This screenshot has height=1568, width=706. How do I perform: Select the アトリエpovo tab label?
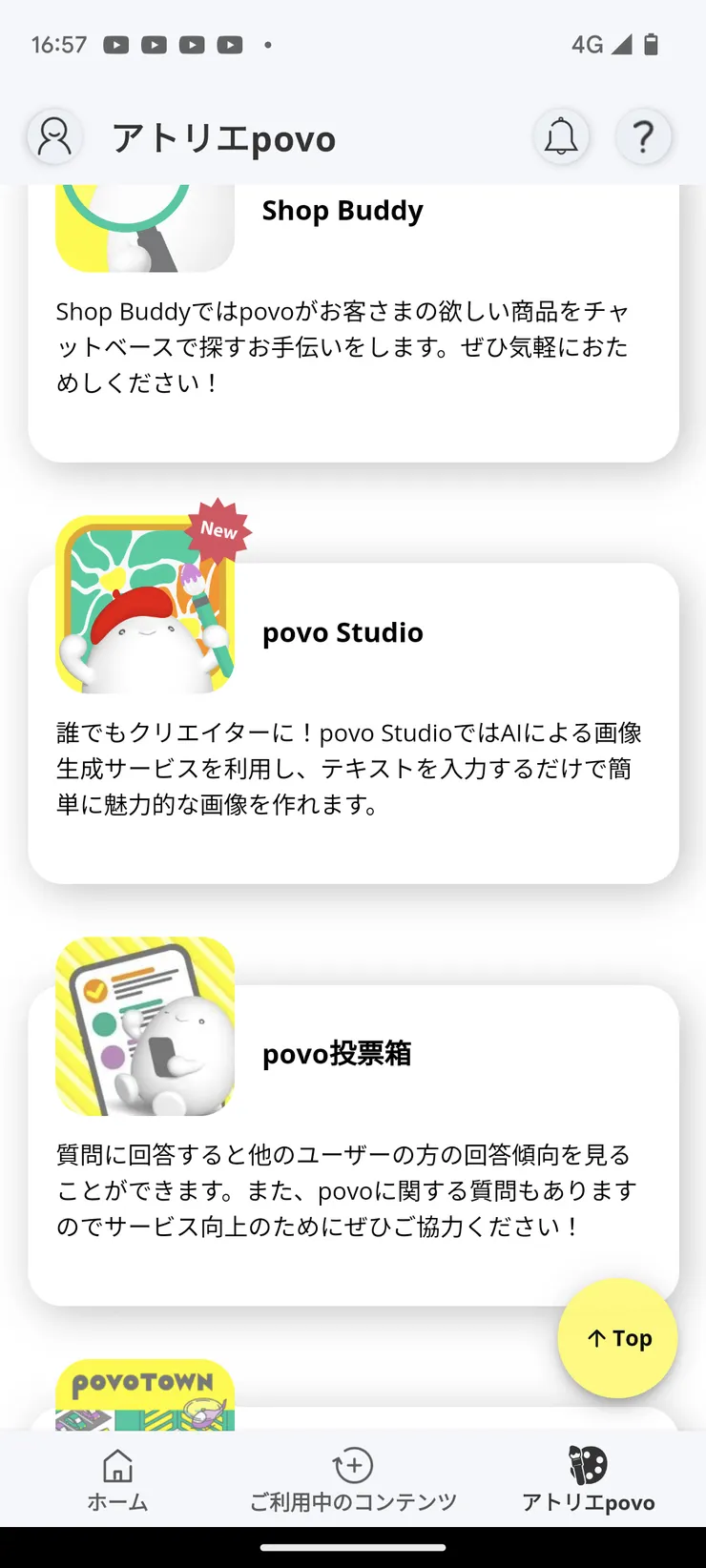click(588, 1501)
